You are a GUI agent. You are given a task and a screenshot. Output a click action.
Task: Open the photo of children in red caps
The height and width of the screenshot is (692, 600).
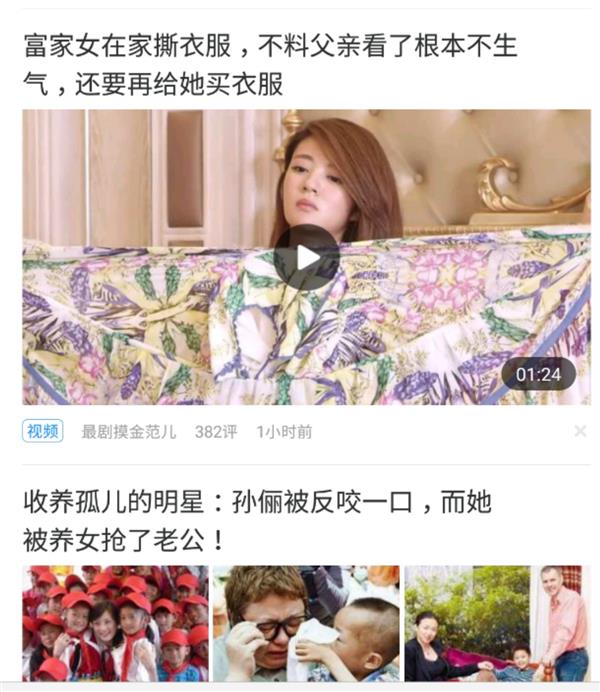116,624
